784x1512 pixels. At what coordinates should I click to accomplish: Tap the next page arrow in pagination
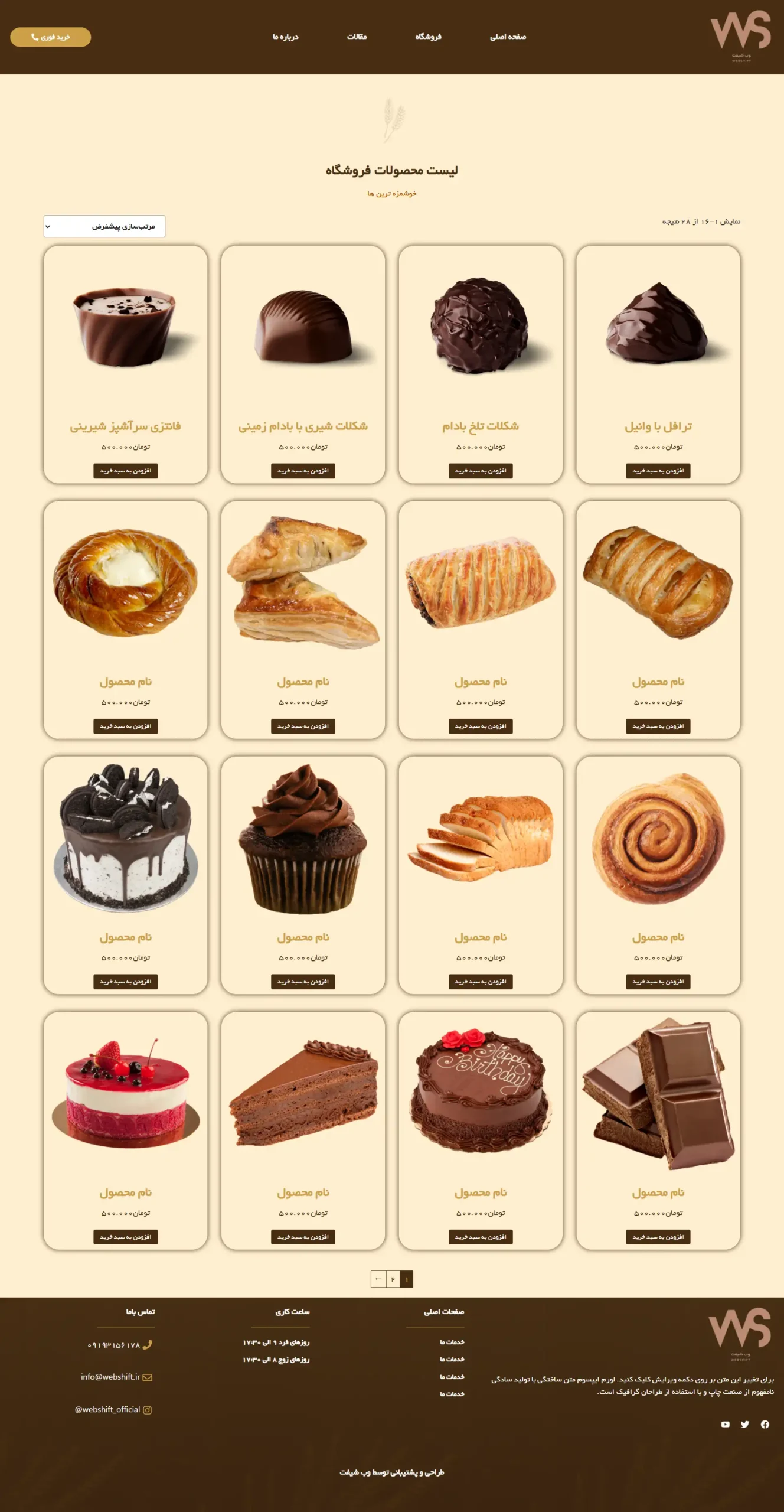[378, 1279]
